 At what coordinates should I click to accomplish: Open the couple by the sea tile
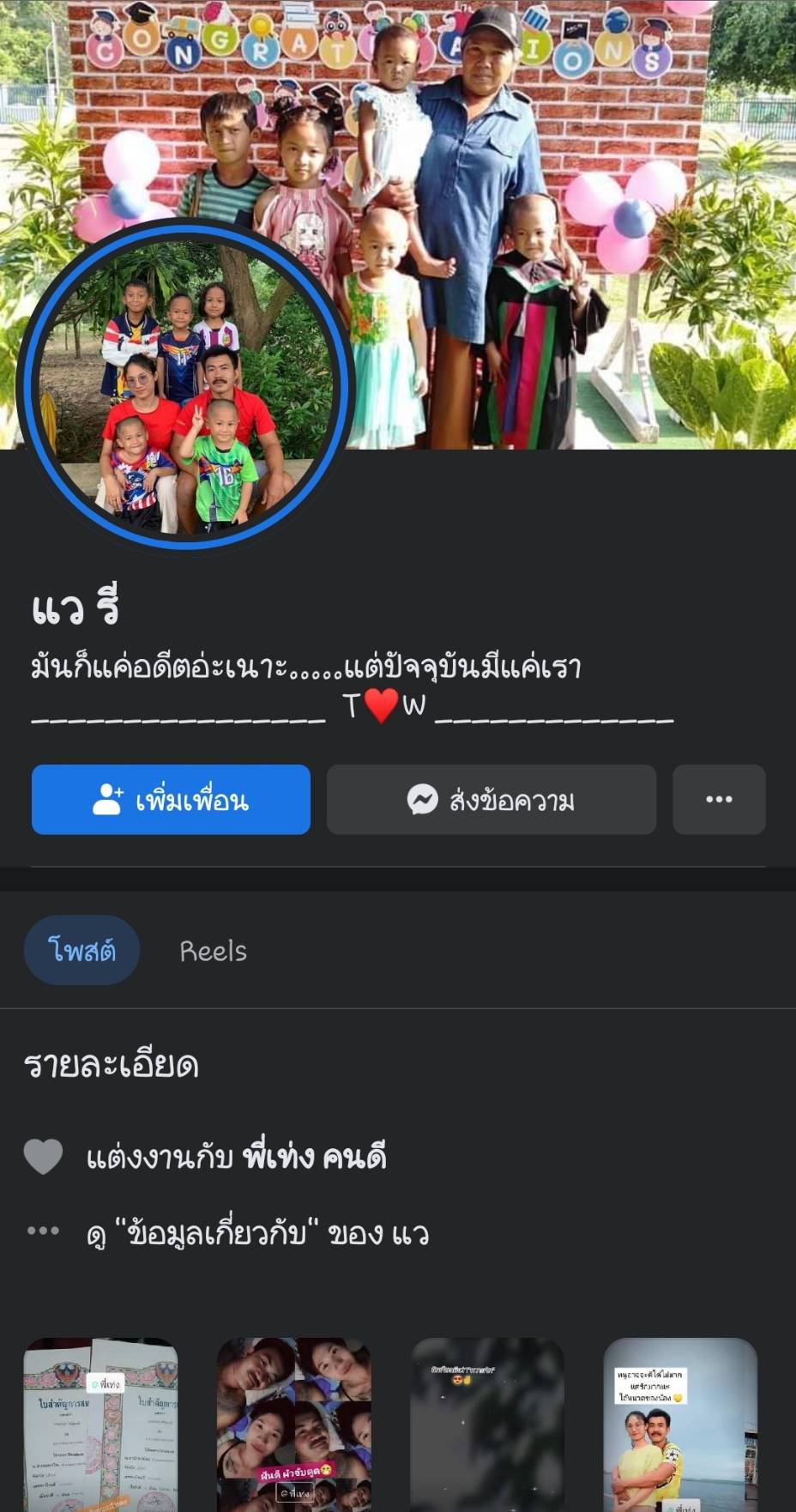(x=680, y=1424)
